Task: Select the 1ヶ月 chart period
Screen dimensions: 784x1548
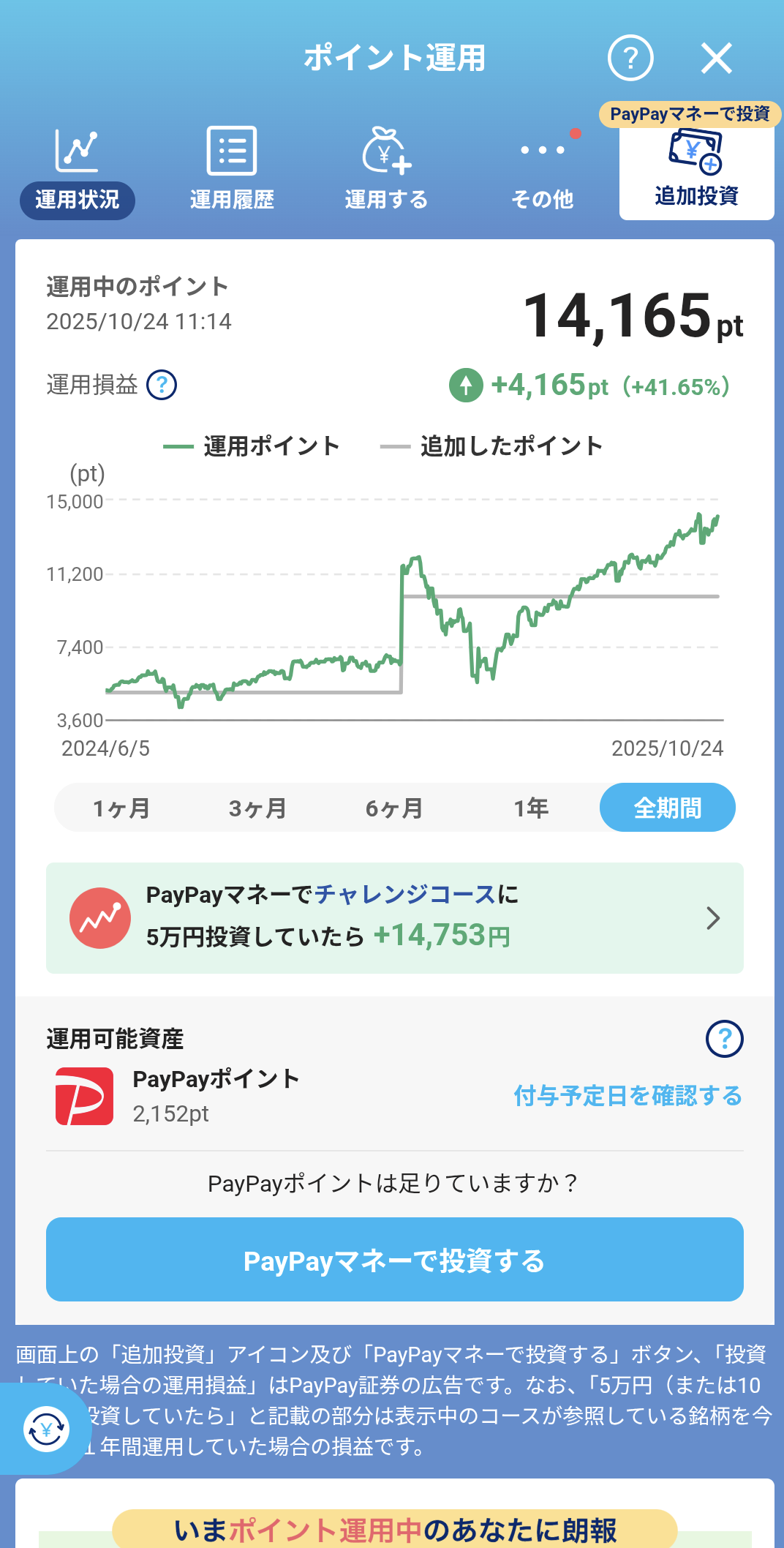Action: (121, 808)
